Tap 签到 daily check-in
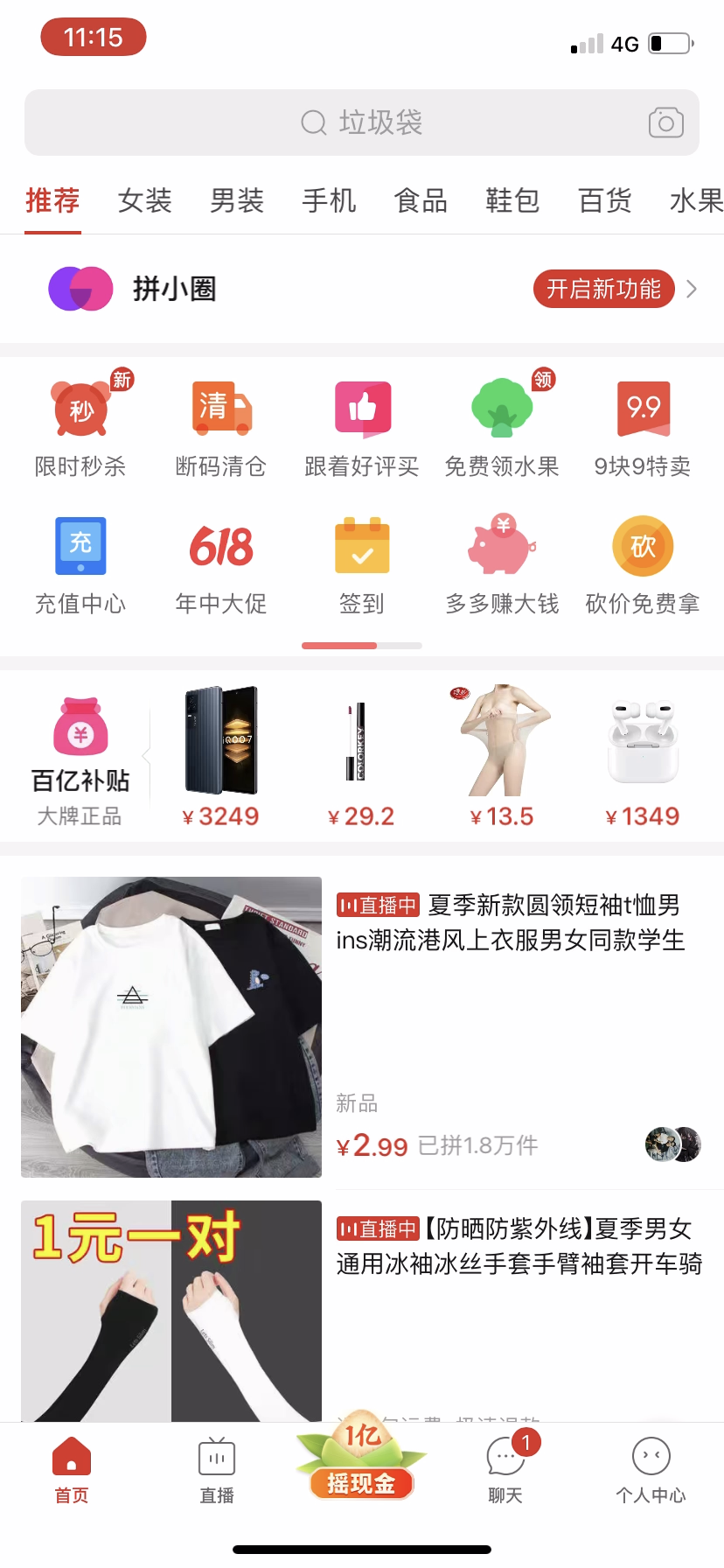The image size is (724, 1568). click(362, 564)
